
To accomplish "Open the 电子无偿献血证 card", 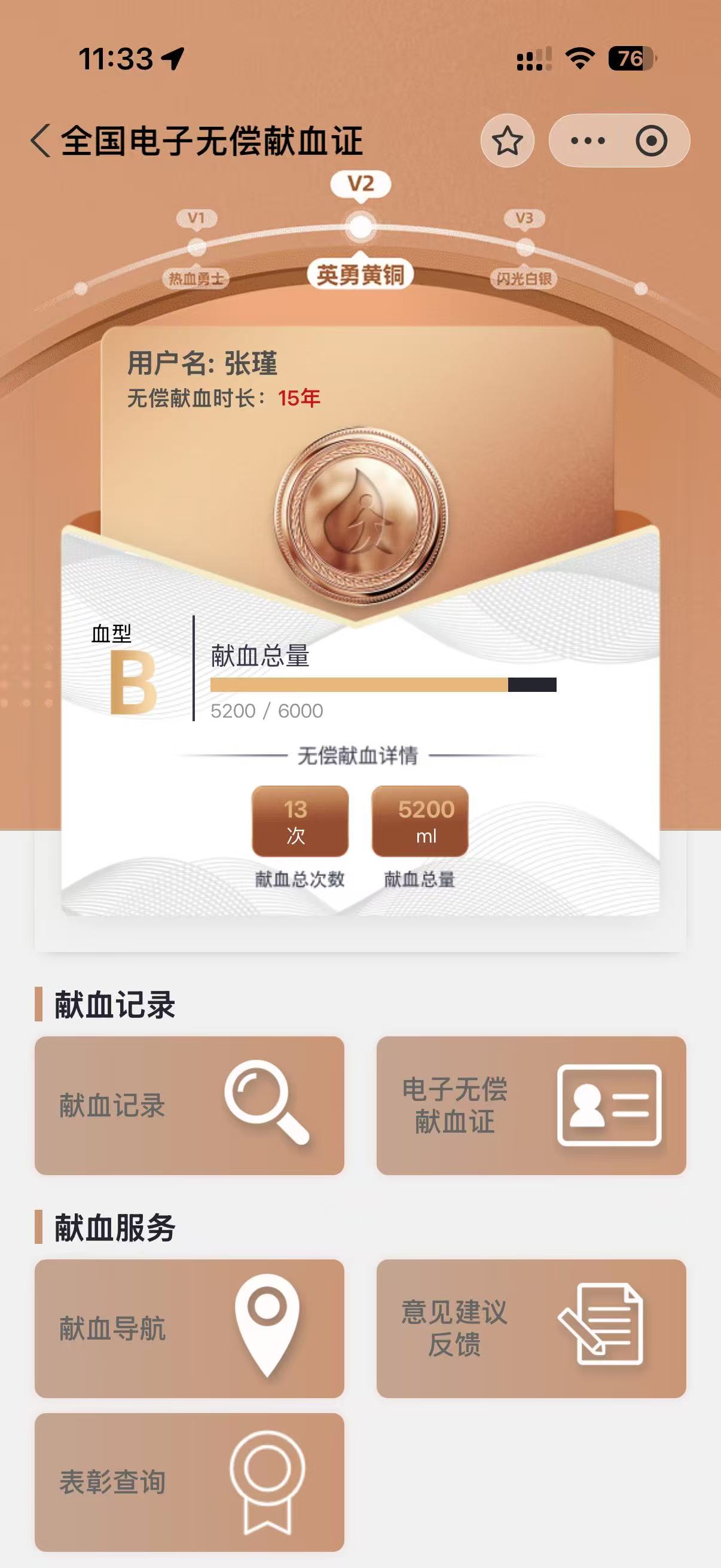I will (530, 1105).
